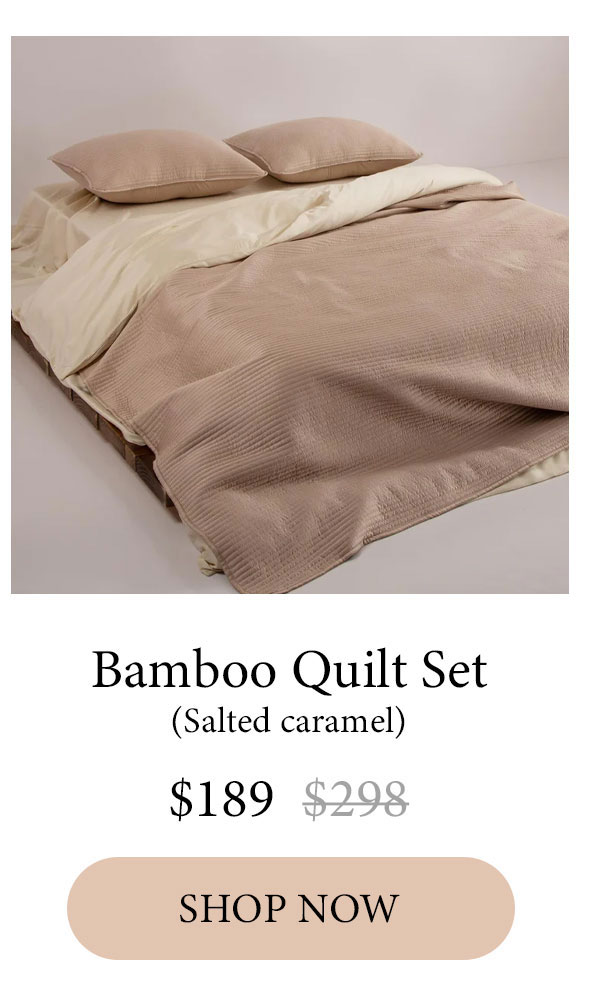
Task: Open the Bamboo Quilt Set product image
Action: tap(290, 315)
